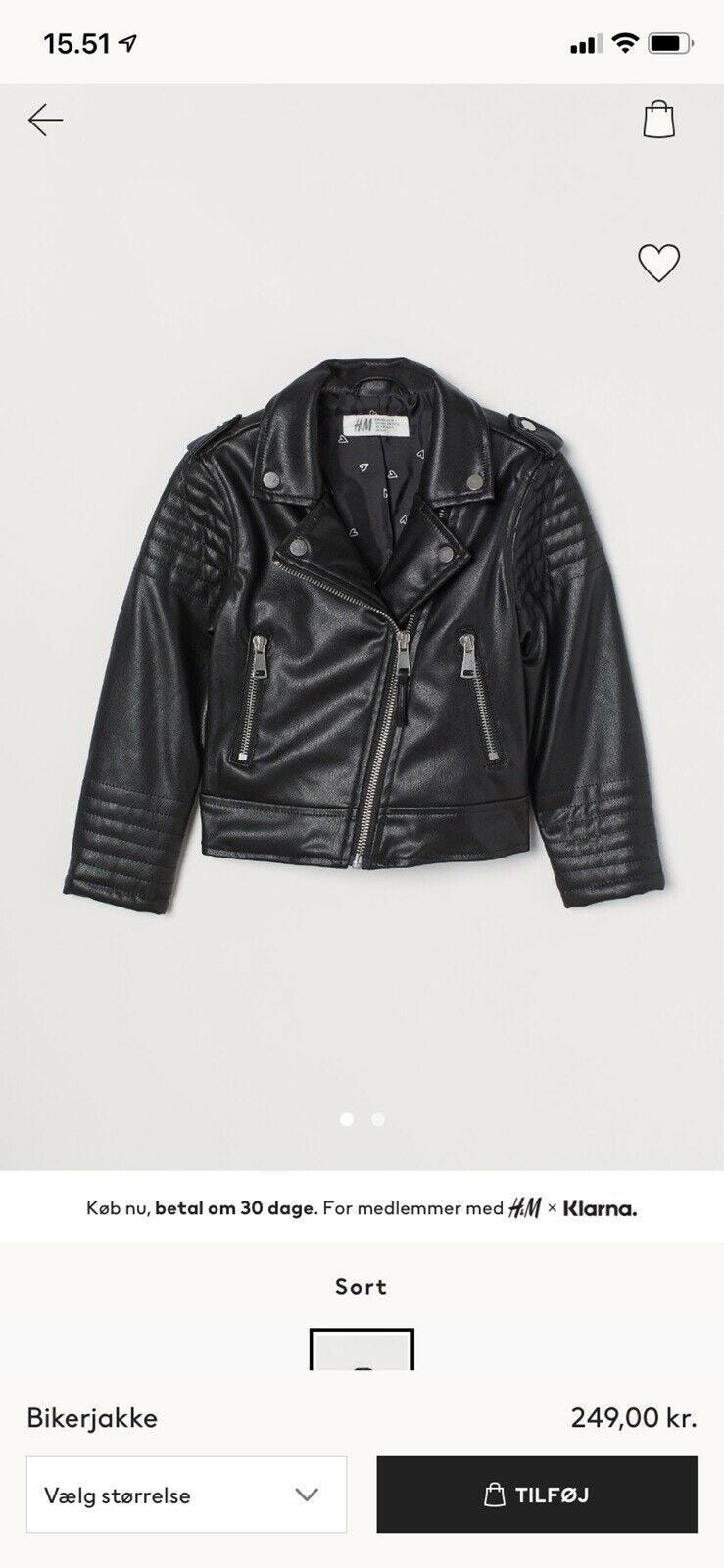Open the Klarna pay-later banner

(362, 1207)
